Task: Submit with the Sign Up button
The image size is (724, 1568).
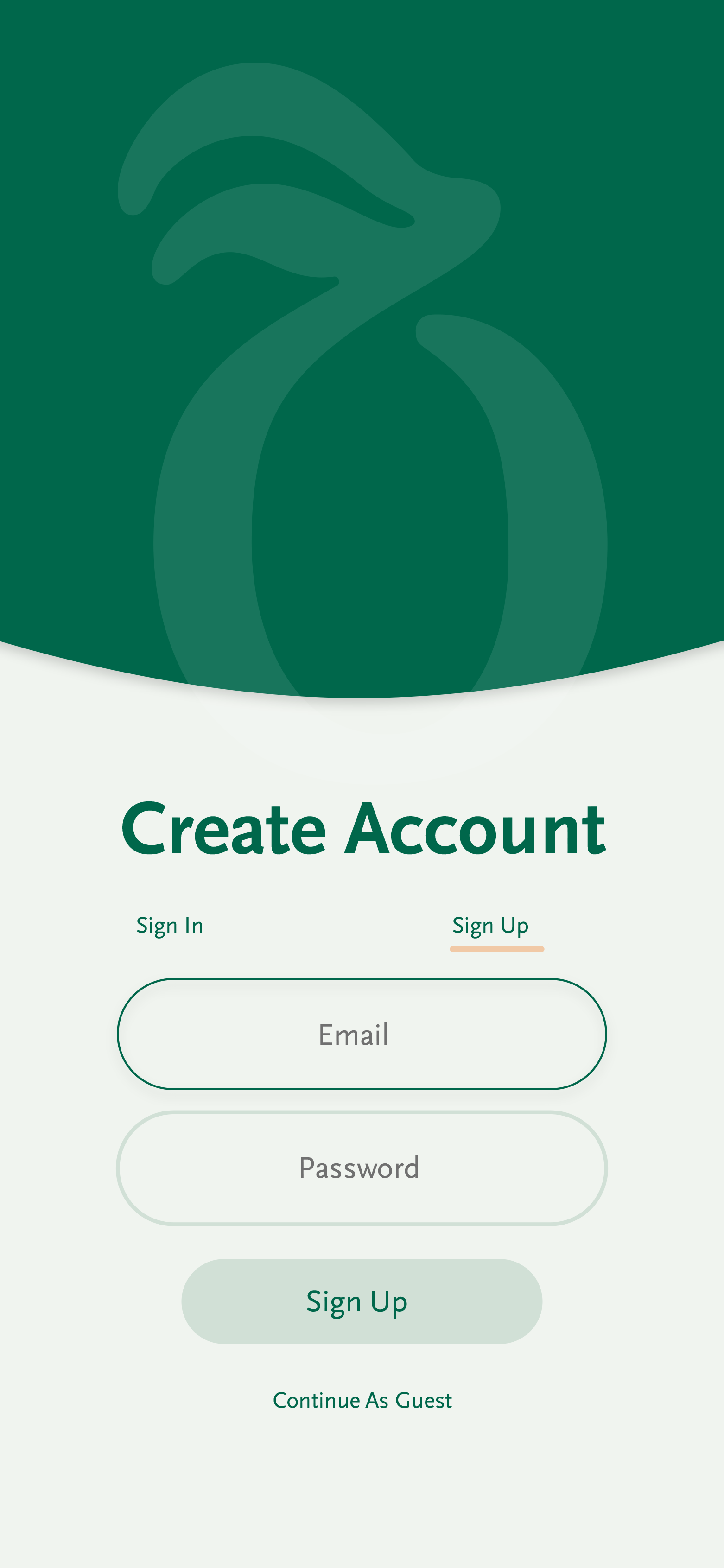Action: [x=362, y=1301]
